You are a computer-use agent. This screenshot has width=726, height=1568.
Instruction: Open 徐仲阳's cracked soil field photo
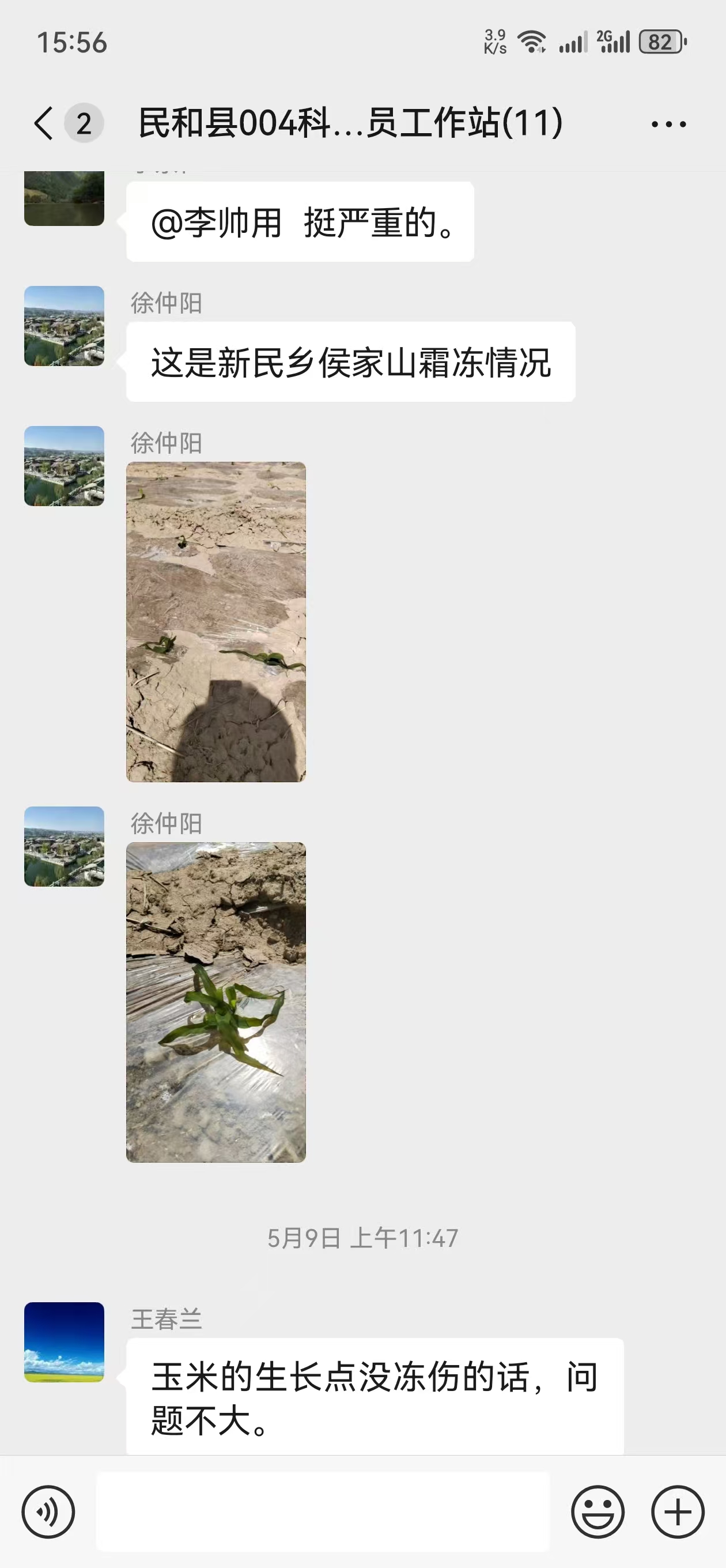point(216,621)
